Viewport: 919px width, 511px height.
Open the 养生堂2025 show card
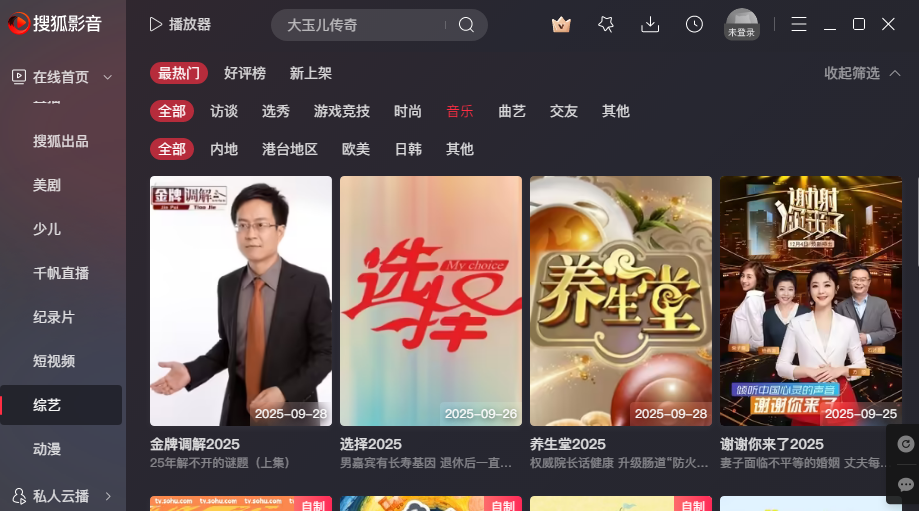pyautogui.click(x=621, y=301)
